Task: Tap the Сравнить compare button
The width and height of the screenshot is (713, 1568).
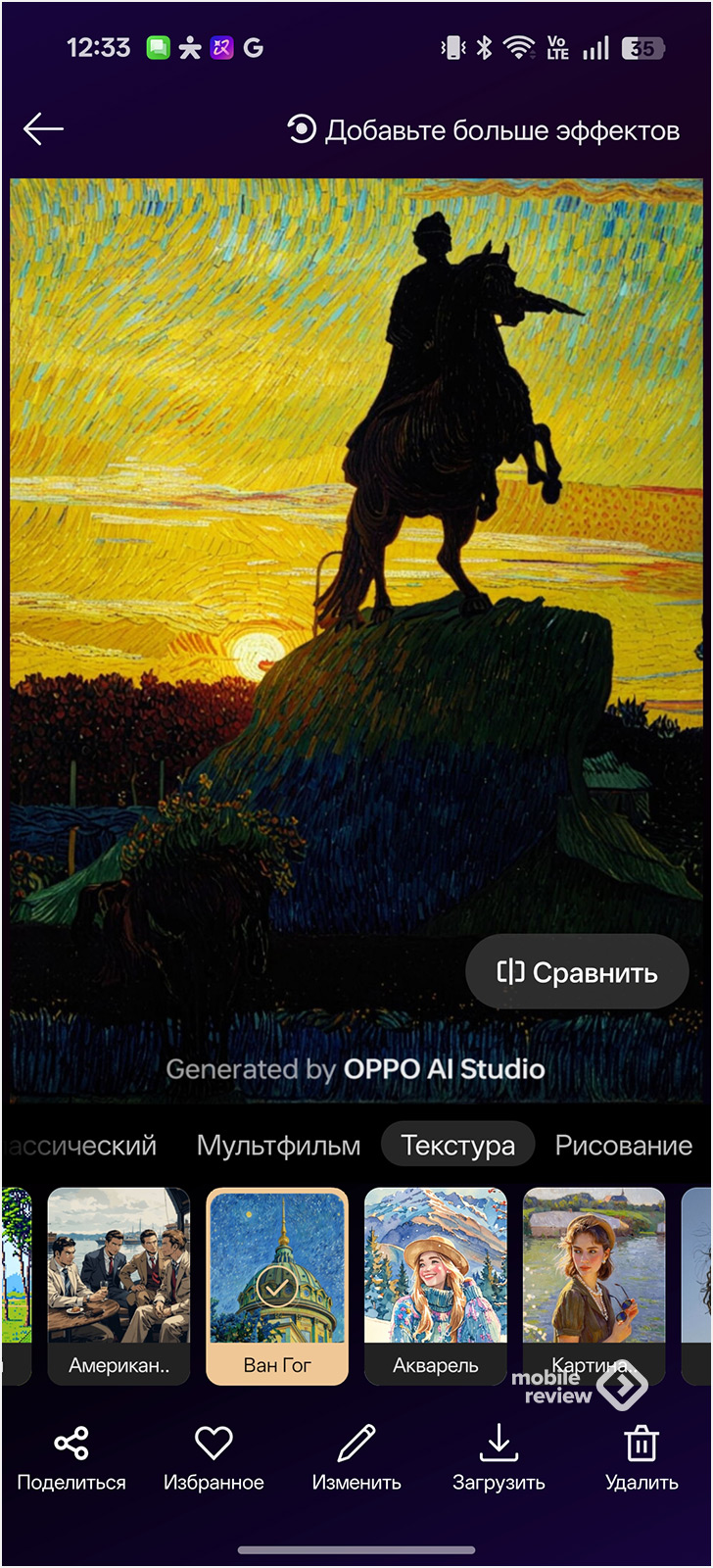Action: [x=577, y=972]
